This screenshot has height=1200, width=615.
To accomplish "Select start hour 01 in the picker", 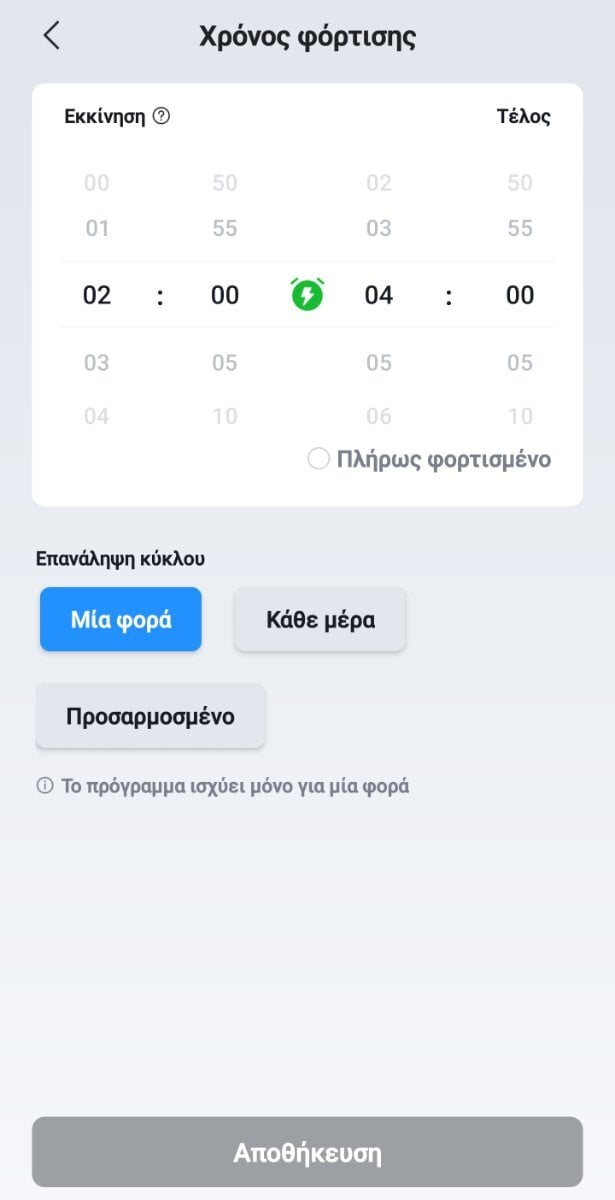I will point(97,228).
